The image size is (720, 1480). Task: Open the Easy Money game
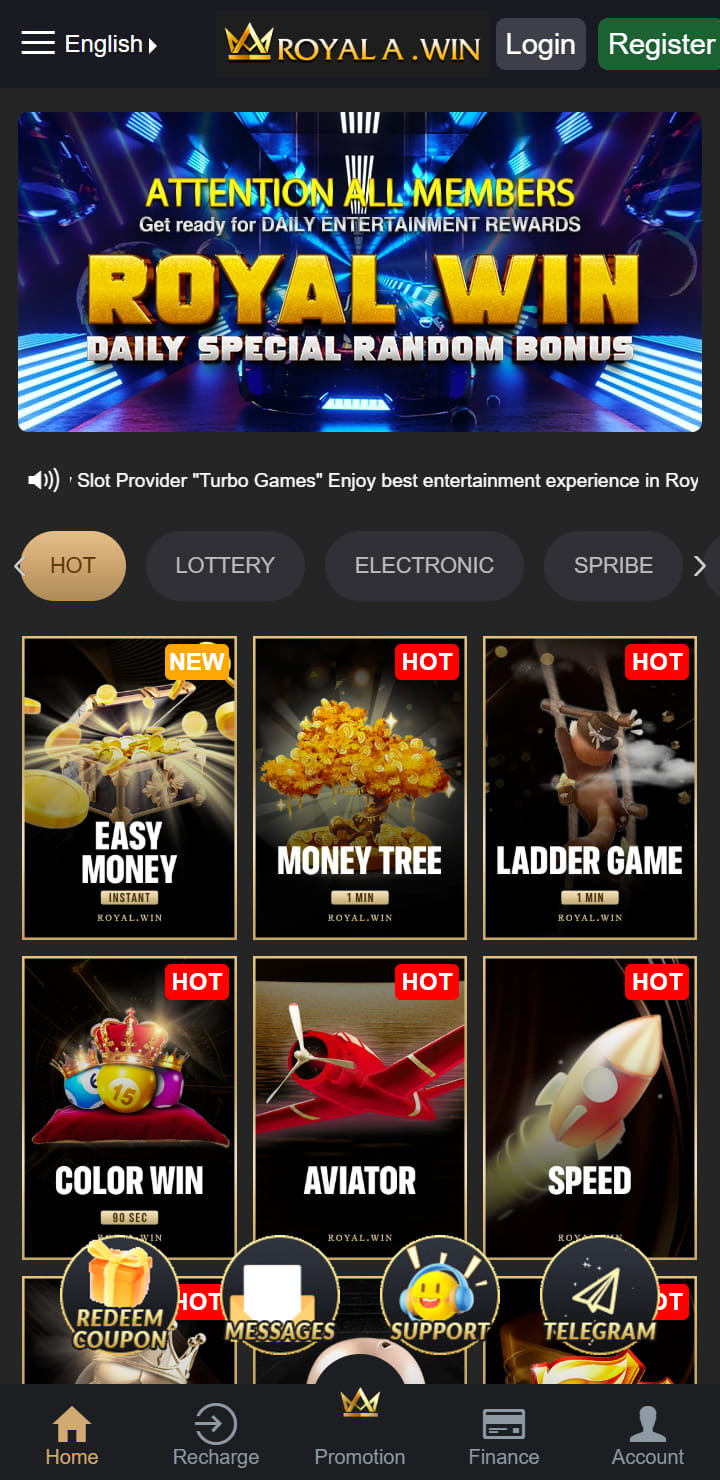click(129, 788)
